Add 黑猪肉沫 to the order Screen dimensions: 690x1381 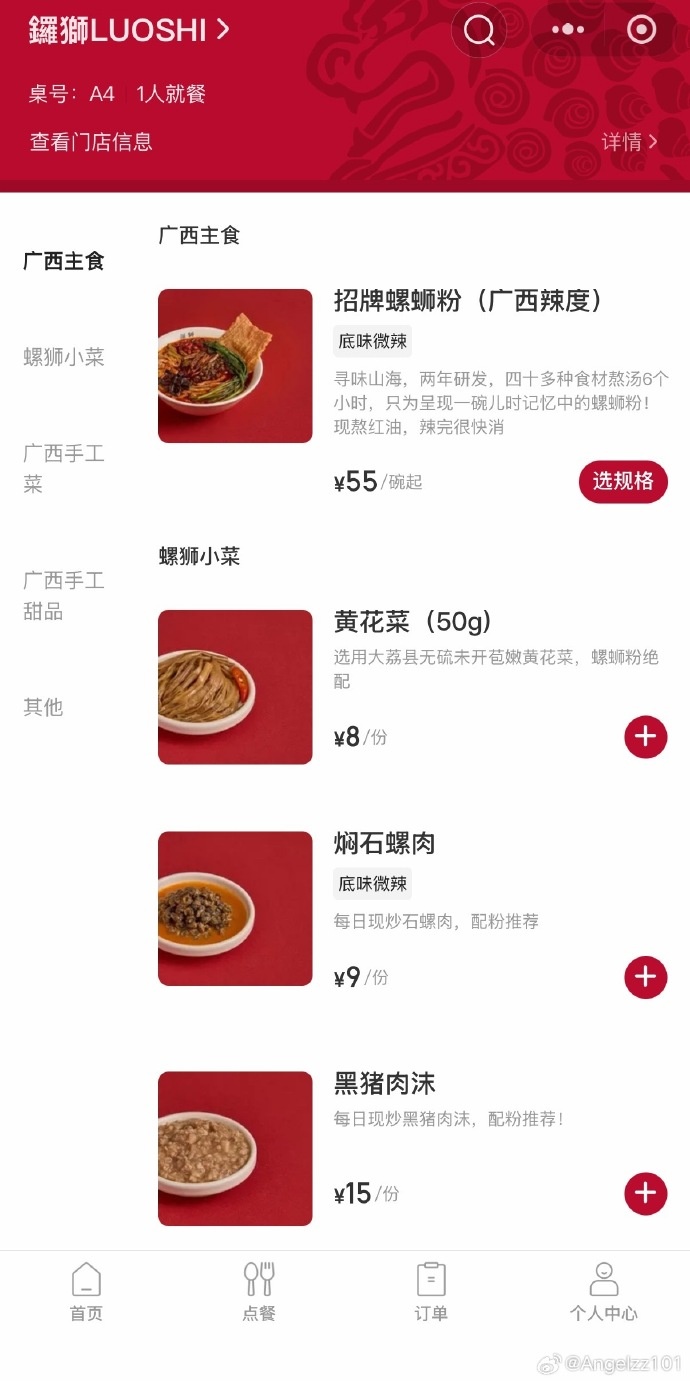[645, 1193]
